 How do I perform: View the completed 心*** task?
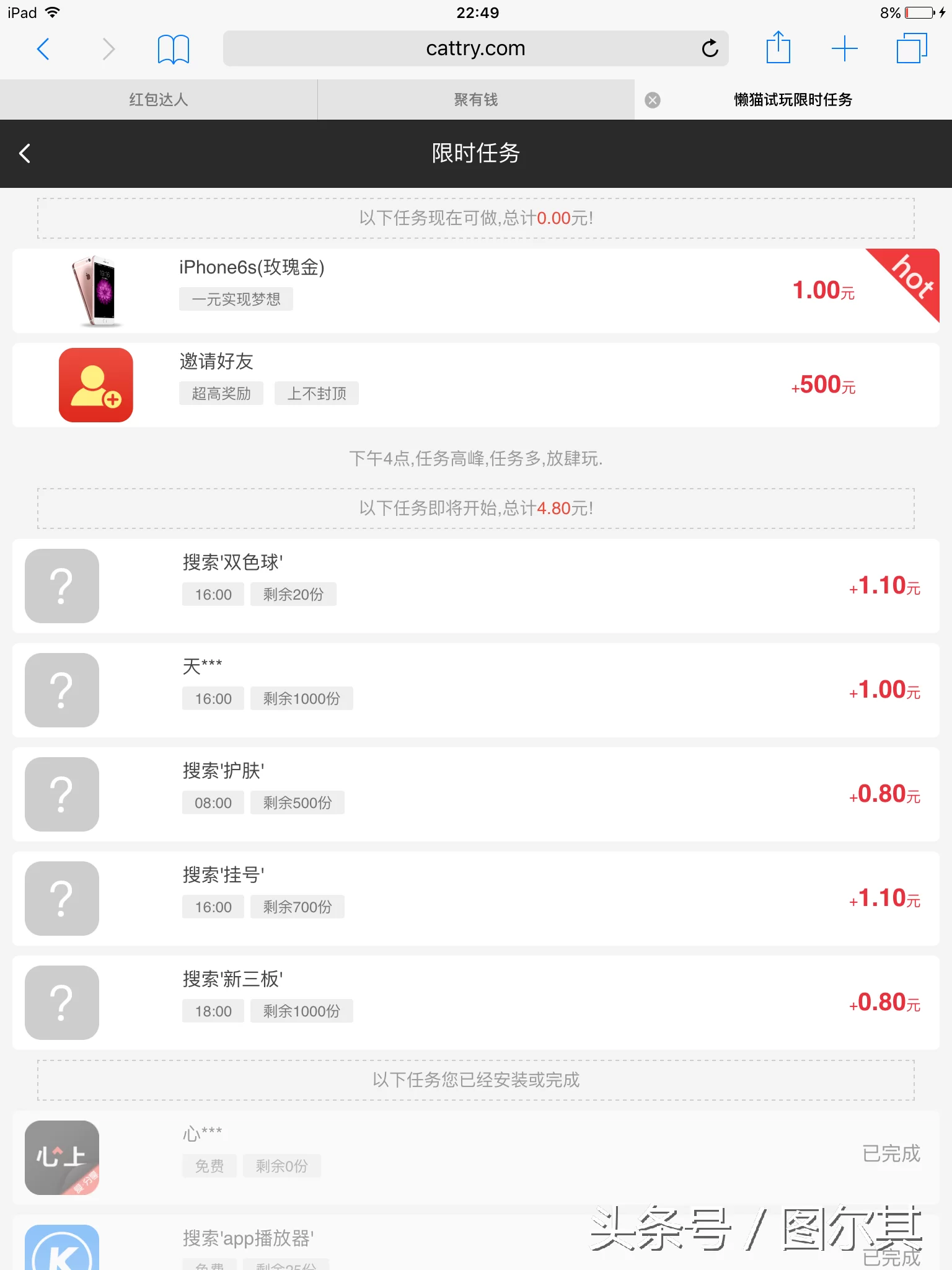pos(475,1156)
